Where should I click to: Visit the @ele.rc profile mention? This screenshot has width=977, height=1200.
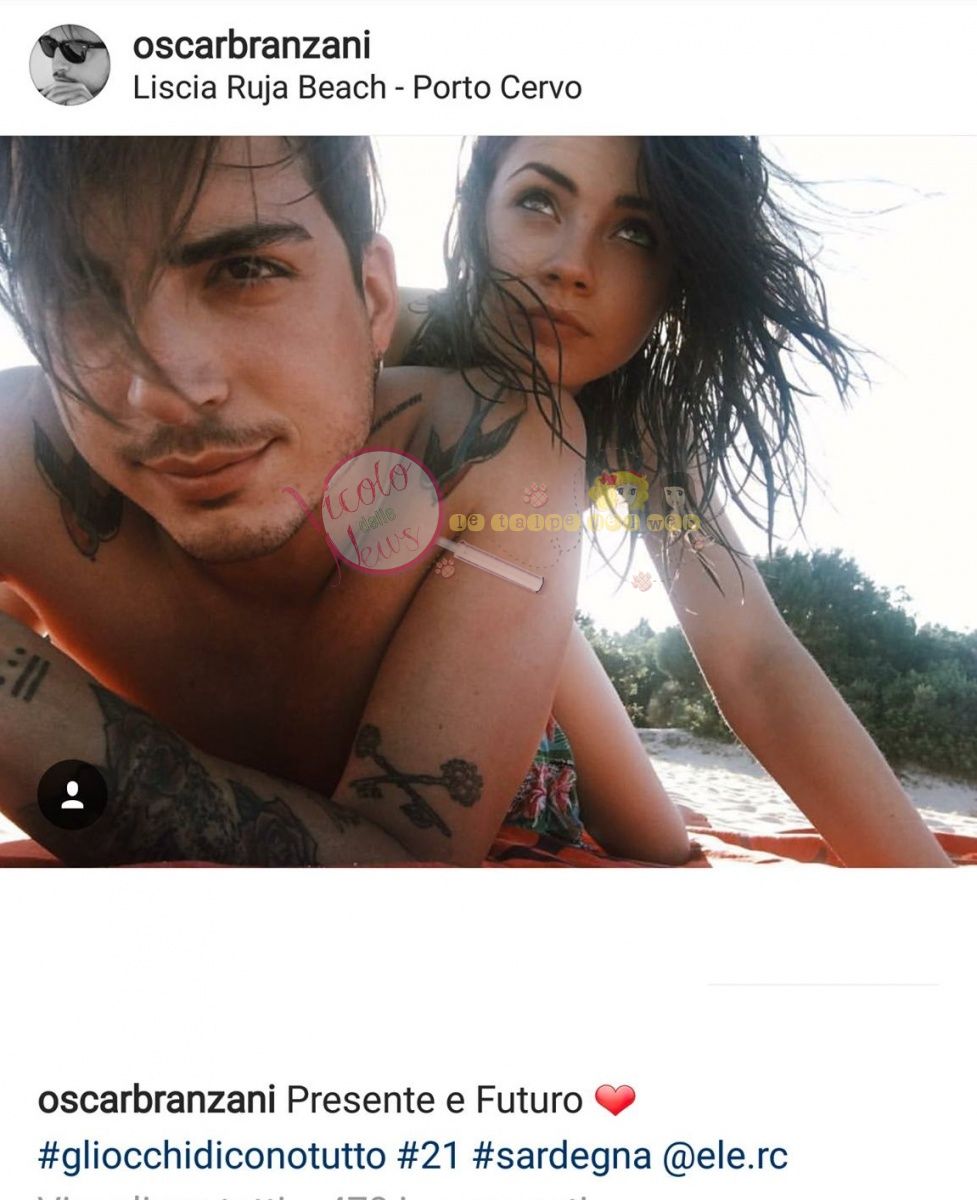point(724,1156)
